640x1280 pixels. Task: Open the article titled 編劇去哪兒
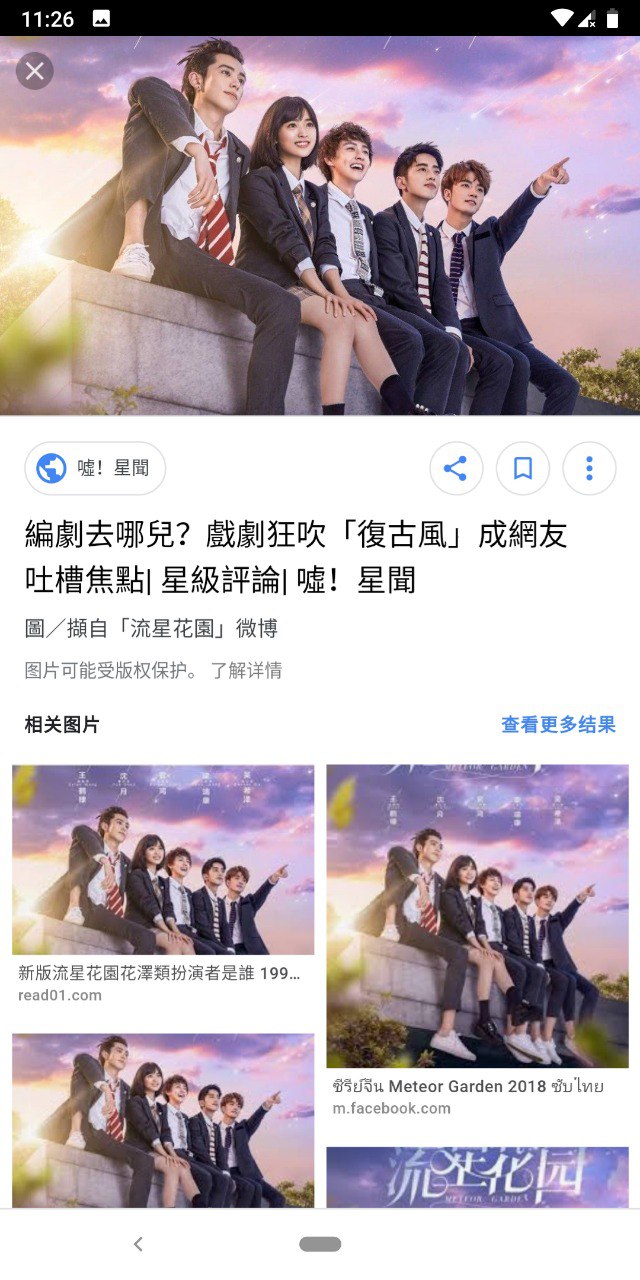click(295, 557)
